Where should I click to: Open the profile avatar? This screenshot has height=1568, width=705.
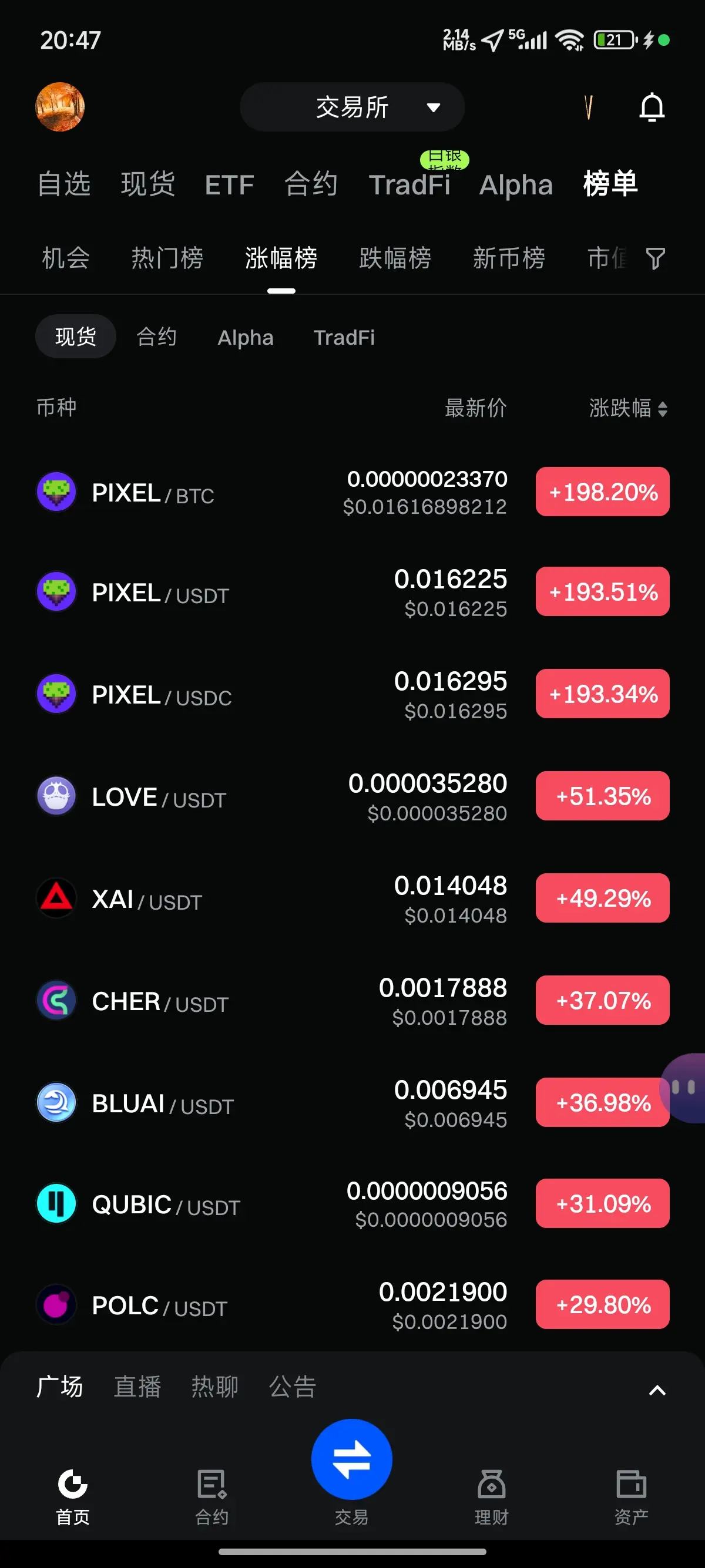tap(60, 106)
